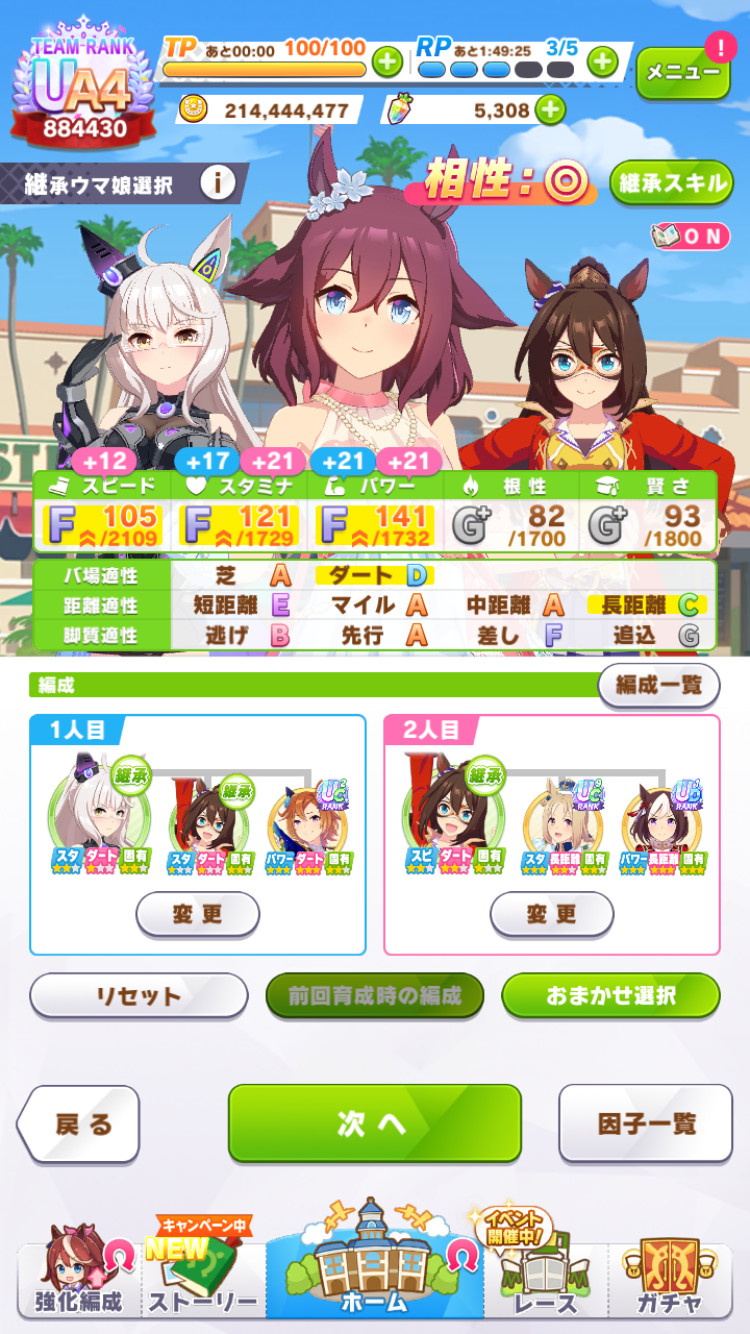Image resolution: width=750 pixels, height=1334 pixels.
Task: Load 前回育成時の編成
Action: 374,995
